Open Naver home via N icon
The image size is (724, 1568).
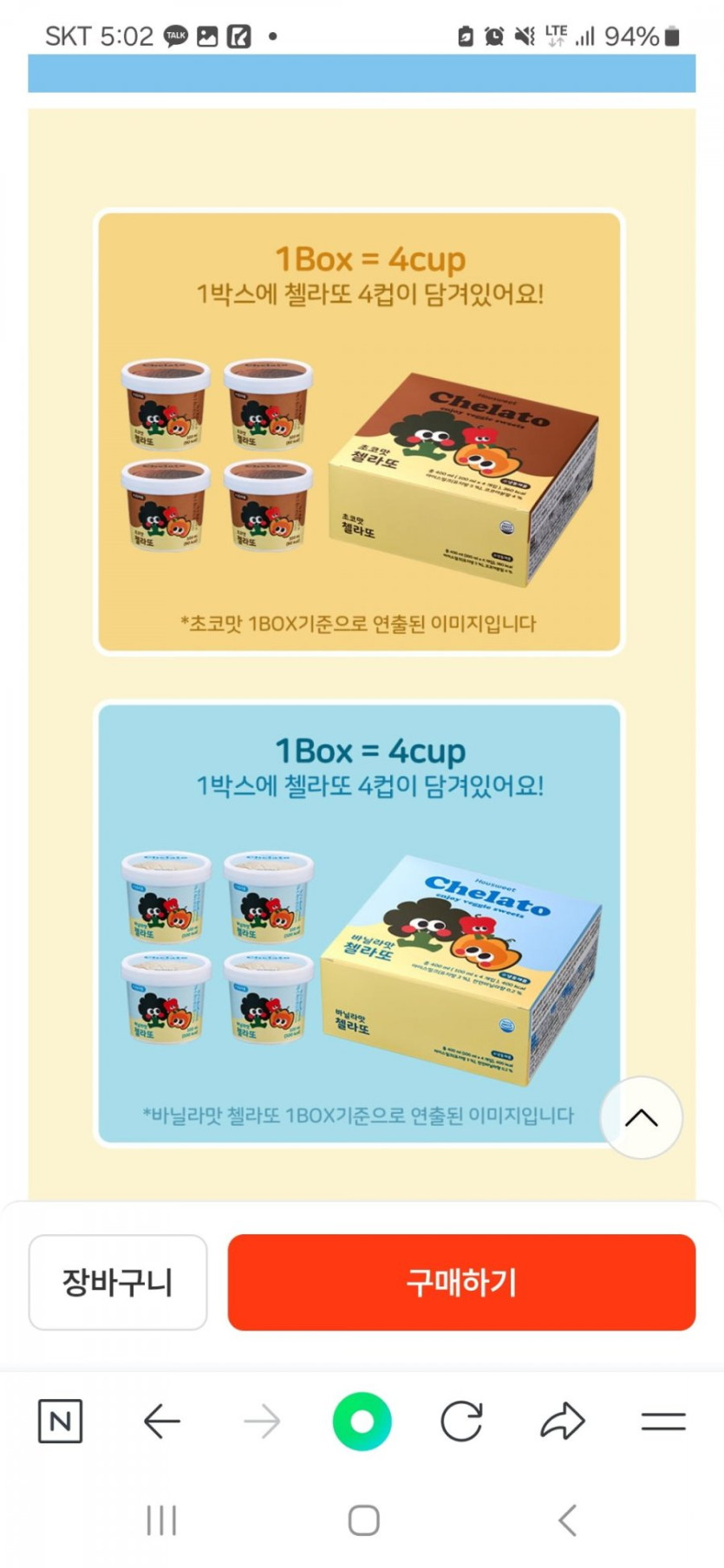point(61,1421)
